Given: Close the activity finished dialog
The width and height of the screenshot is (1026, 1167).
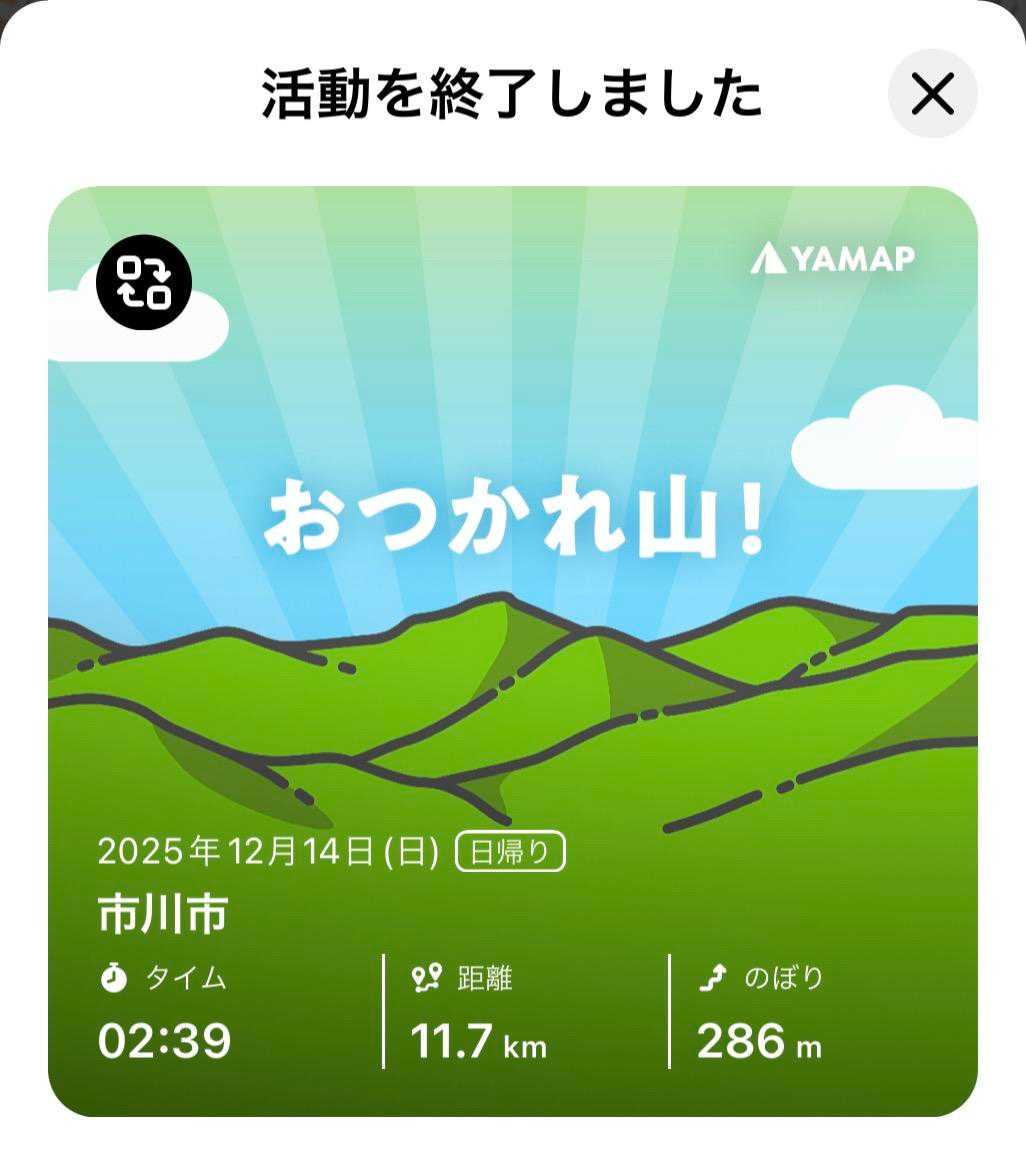Looking at the screenshot, I should (932, 94).
